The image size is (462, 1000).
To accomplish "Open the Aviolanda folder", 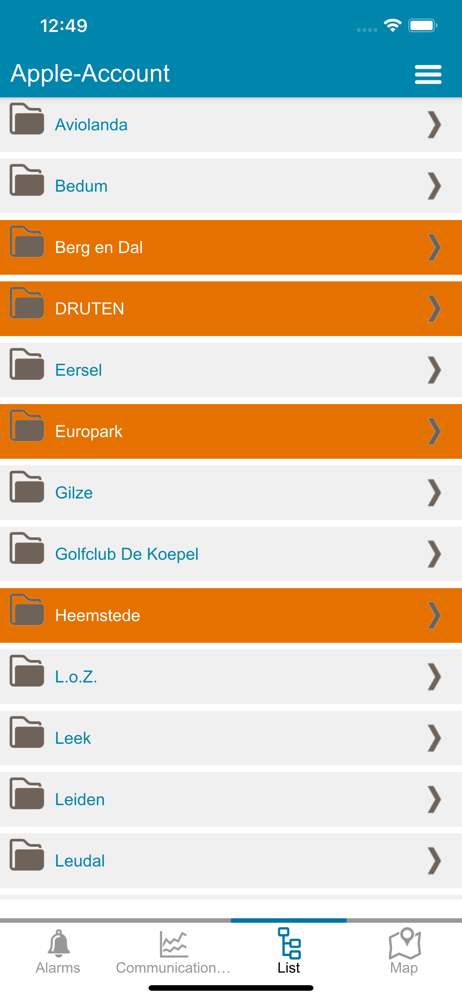I will click(x=231, y=124).
